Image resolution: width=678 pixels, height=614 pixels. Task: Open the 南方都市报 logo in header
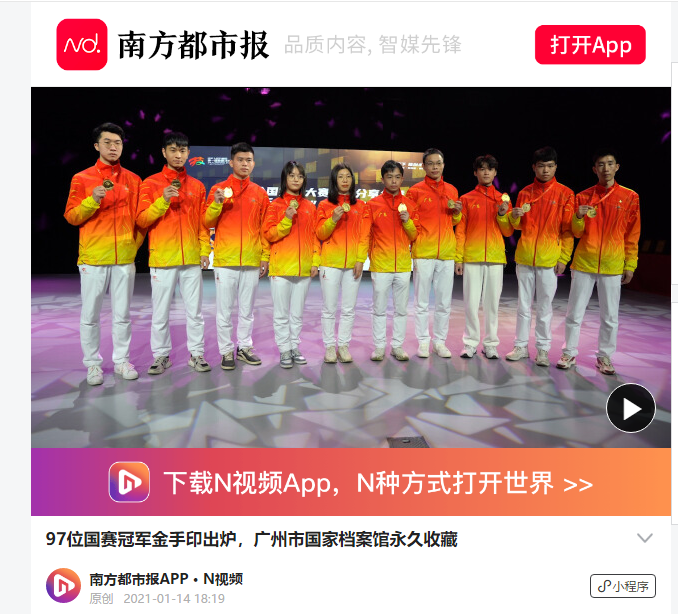click(82, 45)
